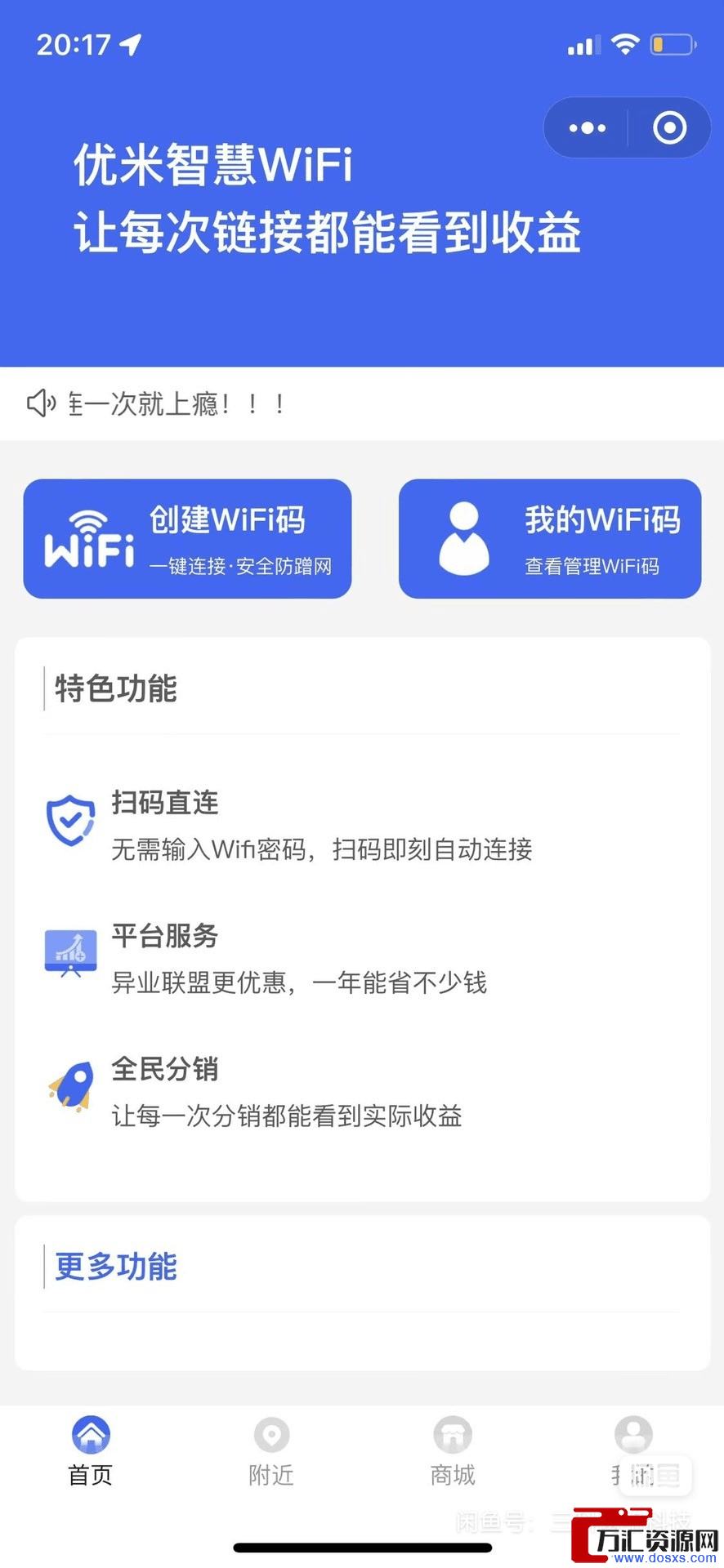Switch to the 商城 tab
Screen dimensions: 724x1568
pos(453,1453)
